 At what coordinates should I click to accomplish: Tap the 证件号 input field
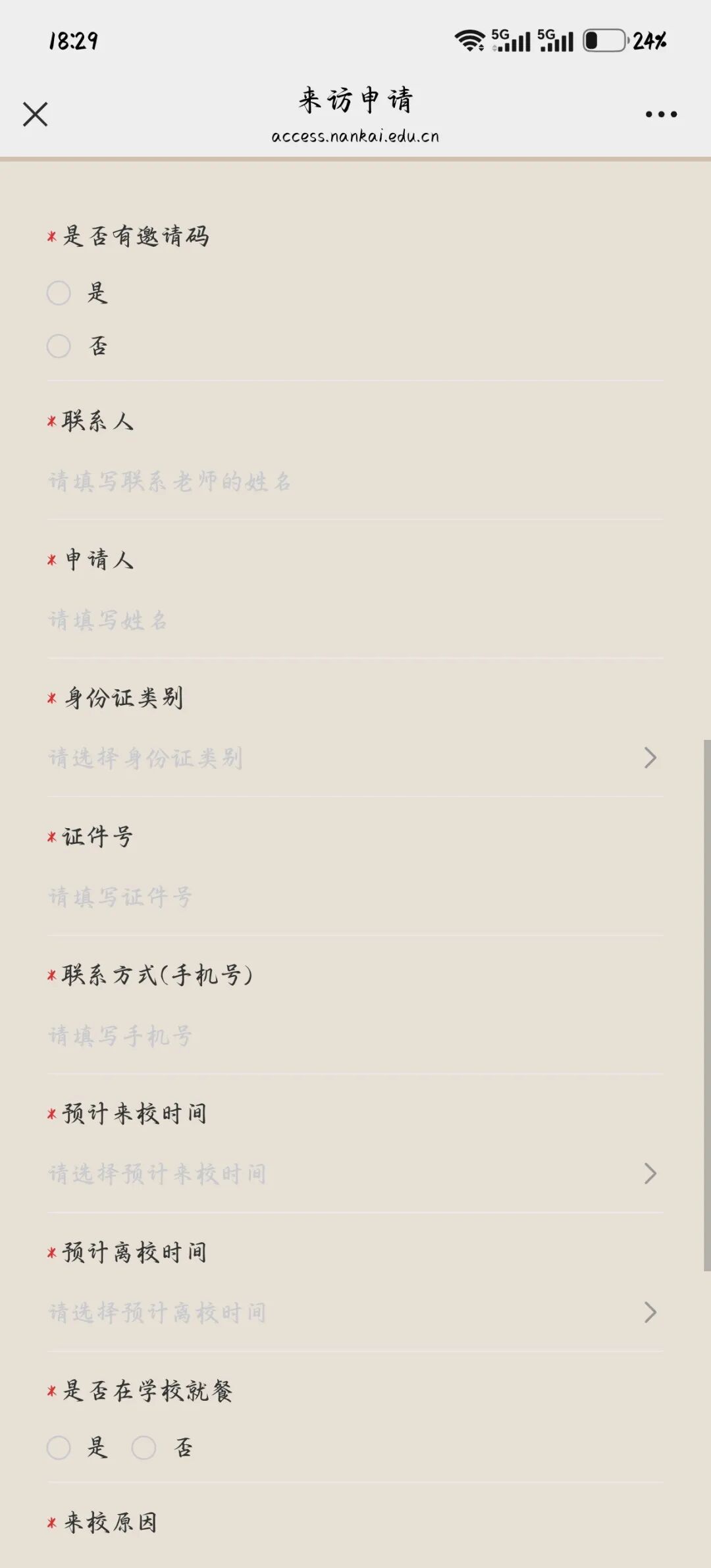[355, 897]
